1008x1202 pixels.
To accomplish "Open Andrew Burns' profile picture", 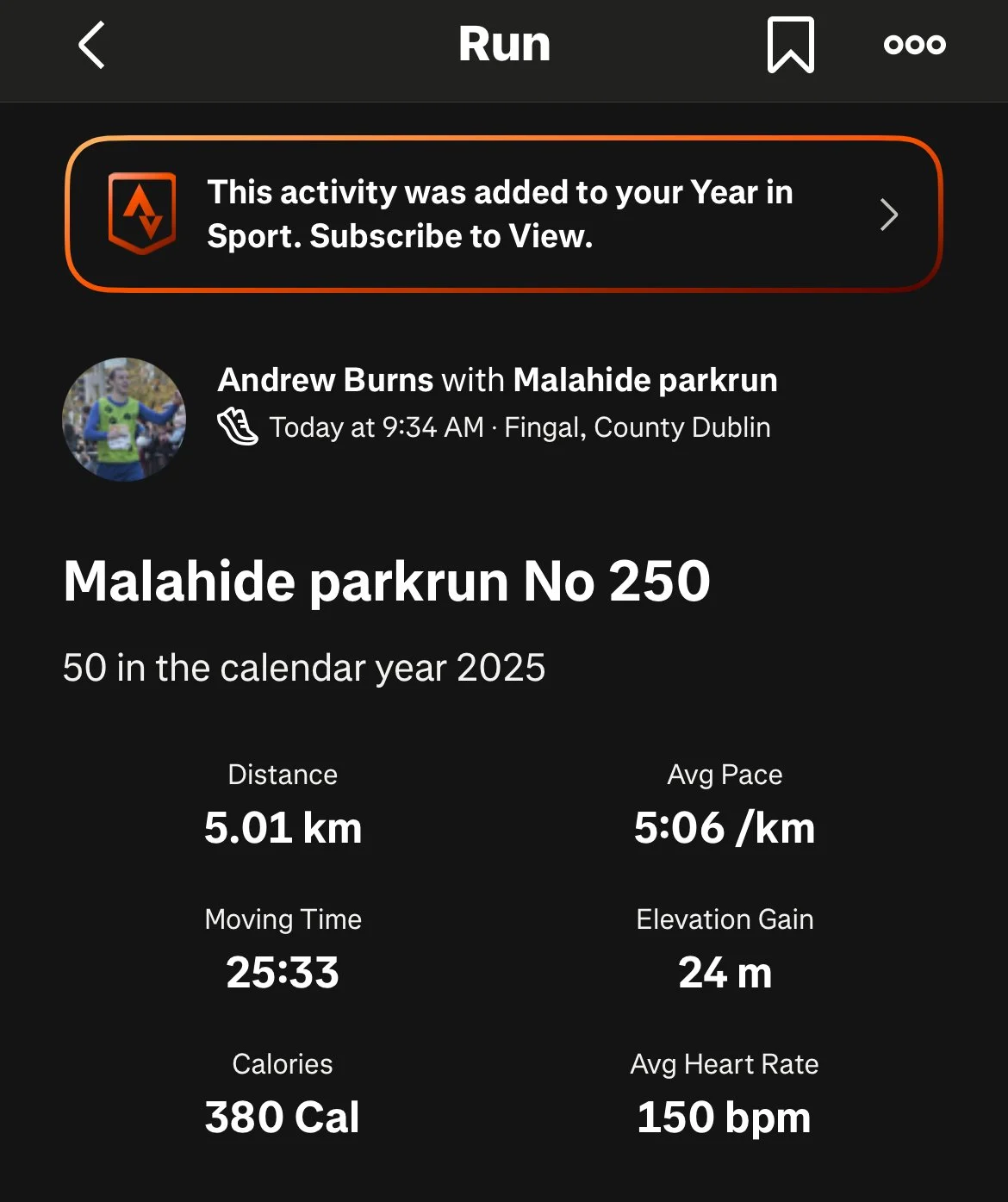I will [x=124, y=419].
